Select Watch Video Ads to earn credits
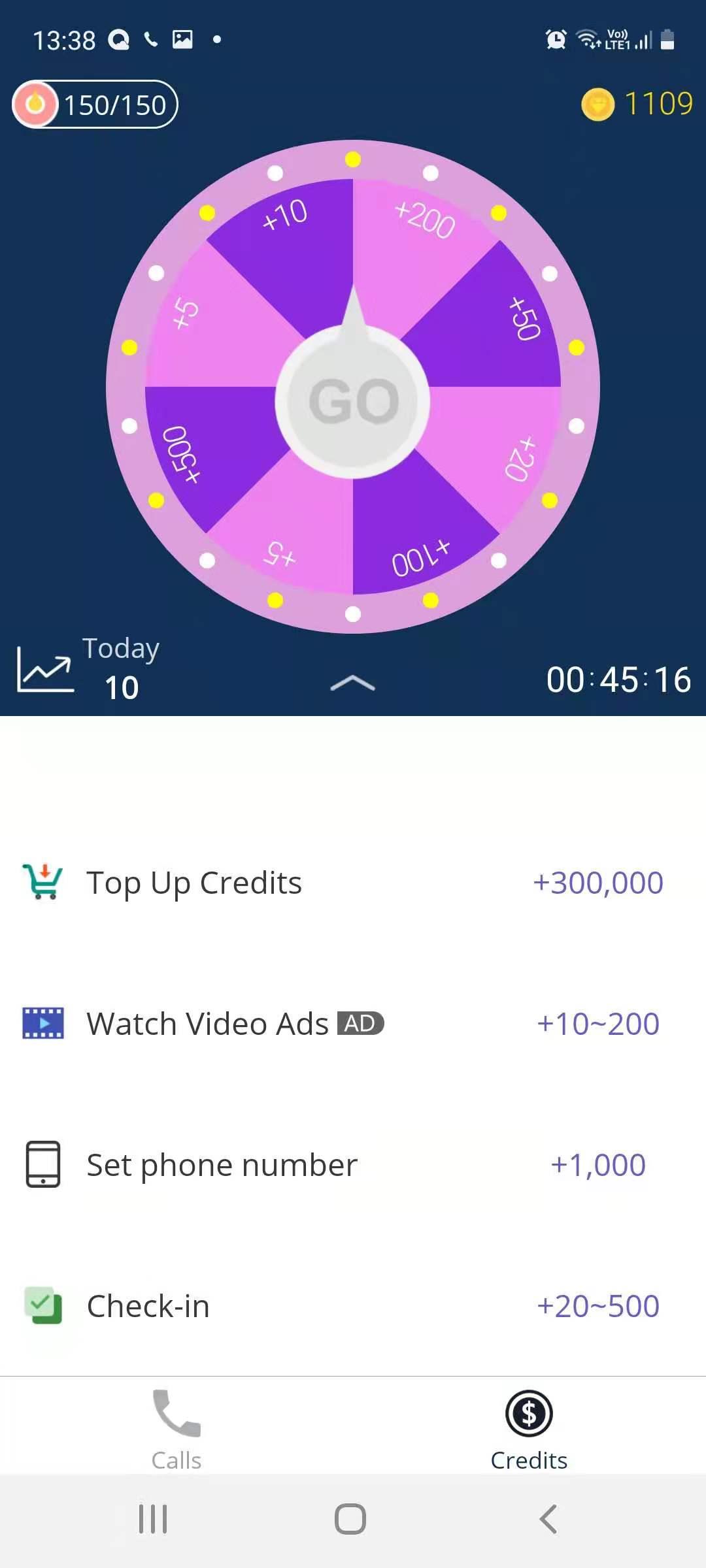The image size is (706, 1568). point(353,1024)
